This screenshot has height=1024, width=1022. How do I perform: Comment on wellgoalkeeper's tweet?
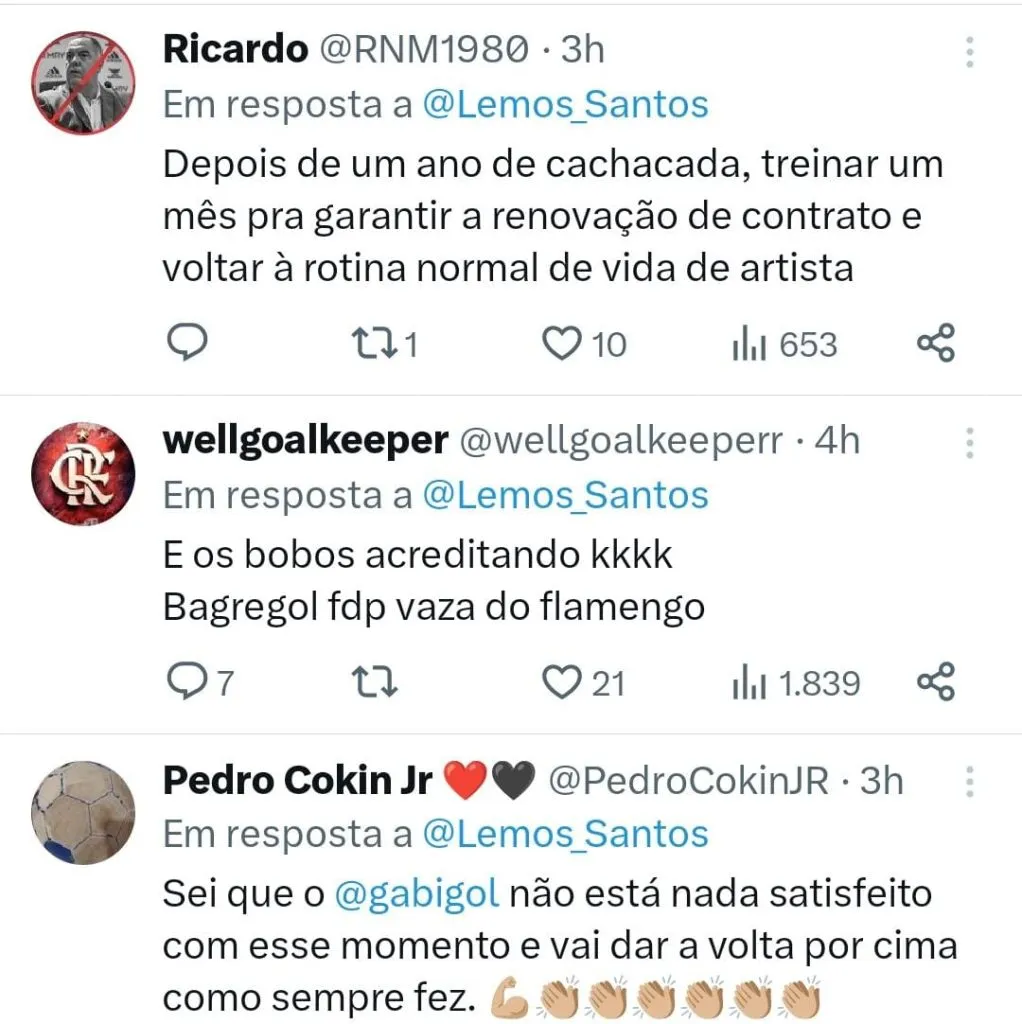186,683
